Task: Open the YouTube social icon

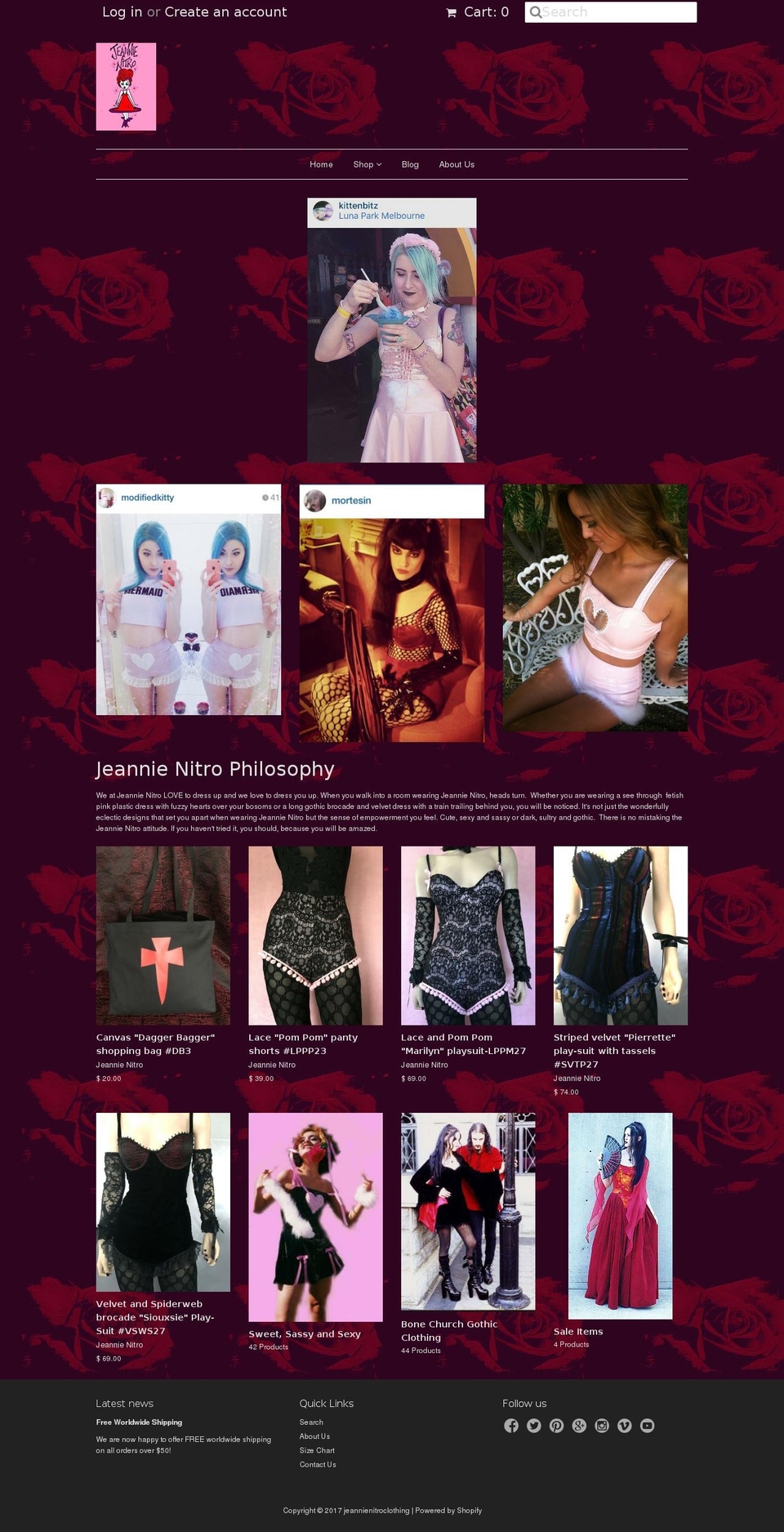Action: (x=647, y=1426)
